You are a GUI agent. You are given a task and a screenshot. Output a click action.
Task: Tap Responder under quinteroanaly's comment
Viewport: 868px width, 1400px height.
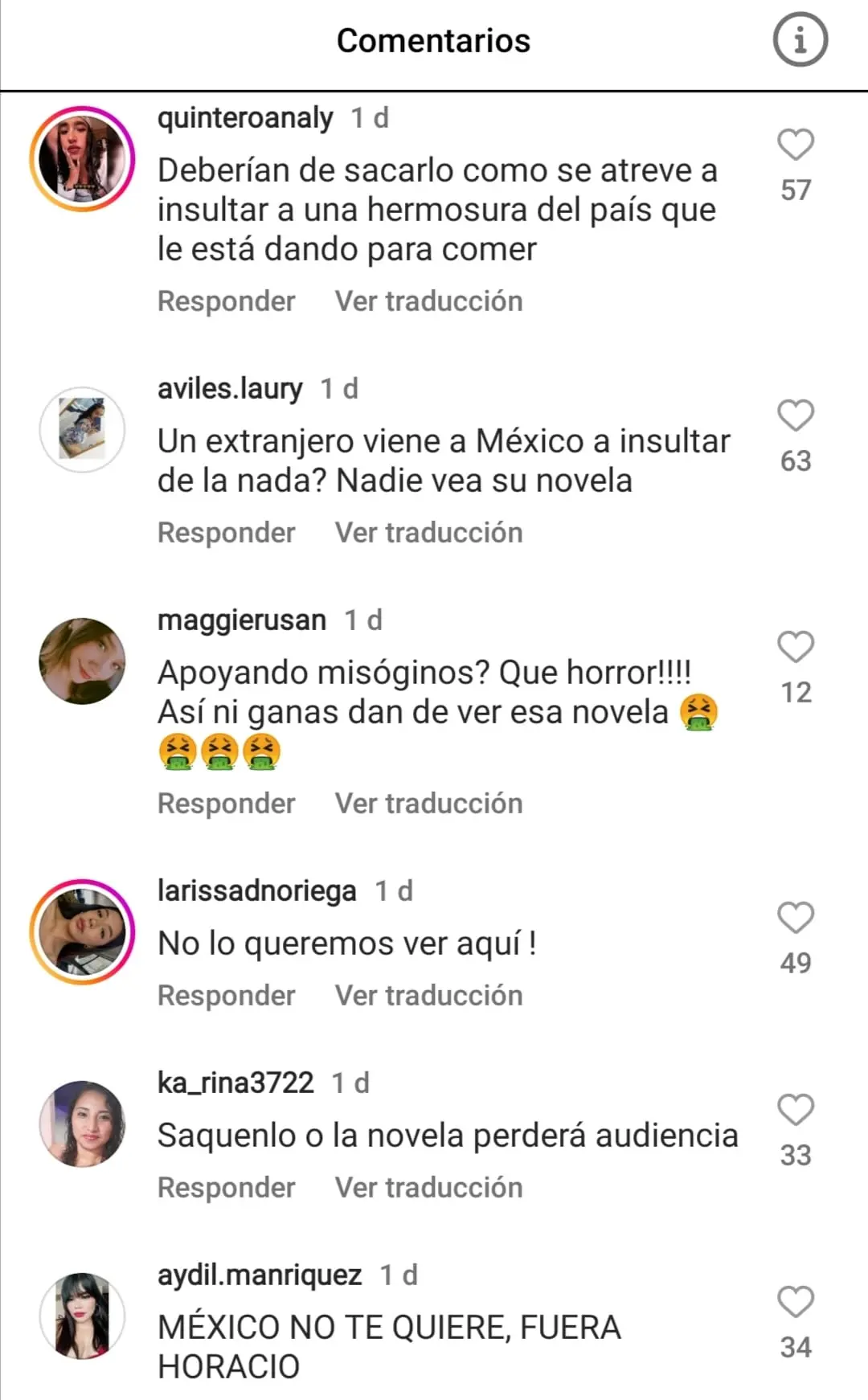226,301
